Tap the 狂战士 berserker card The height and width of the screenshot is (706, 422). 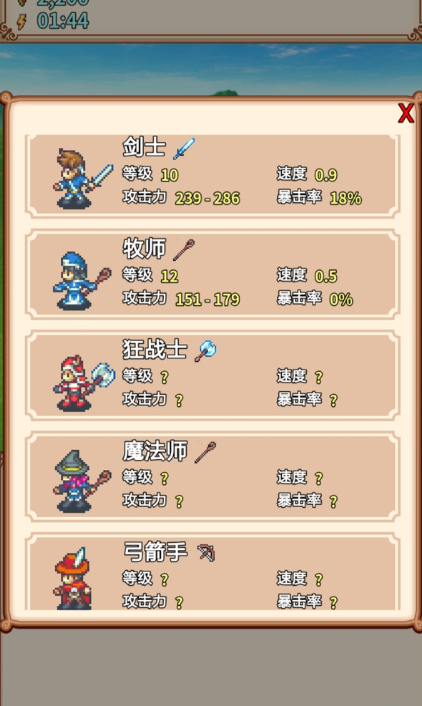212,378
